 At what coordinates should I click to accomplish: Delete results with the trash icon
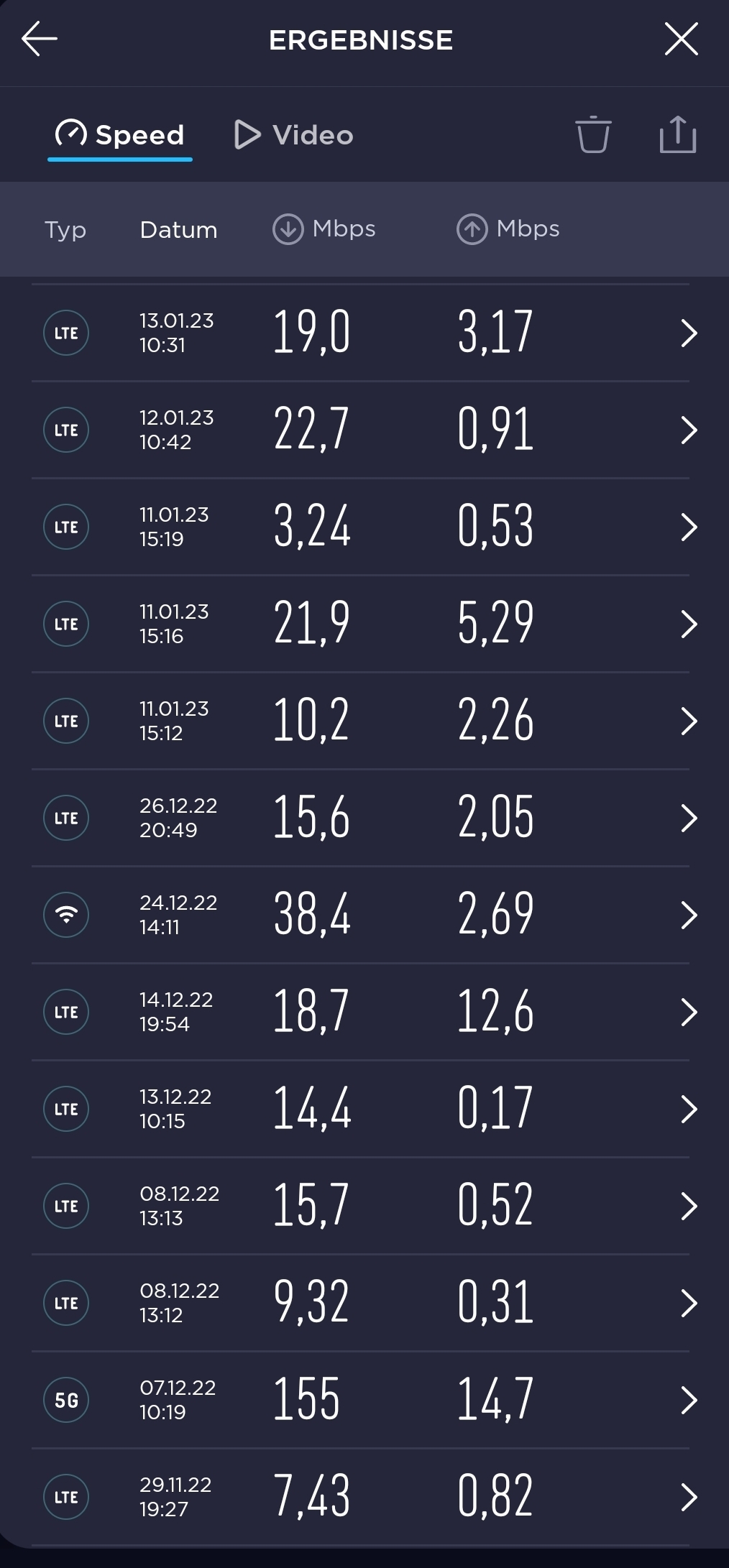[593, 134]
